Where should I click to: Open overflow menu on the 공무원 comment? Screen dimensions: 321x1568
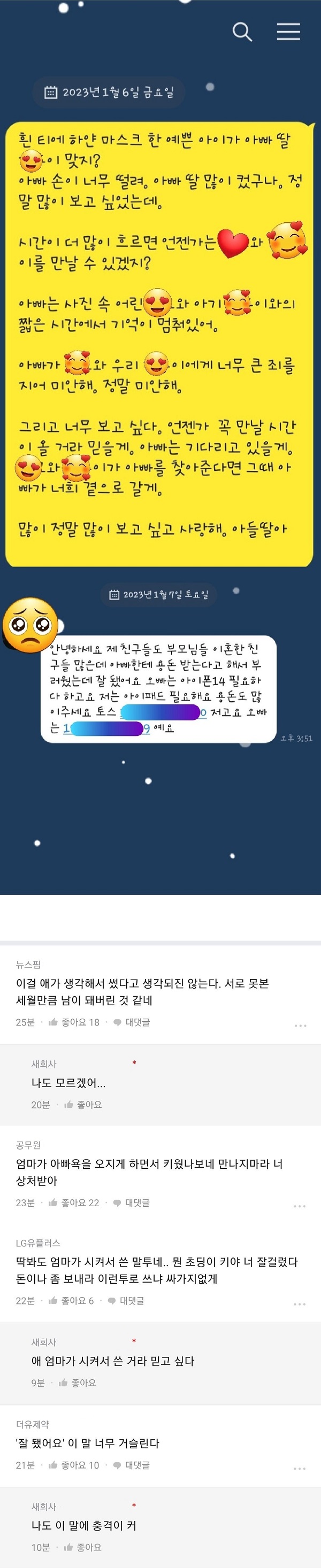coord(300,1206)
